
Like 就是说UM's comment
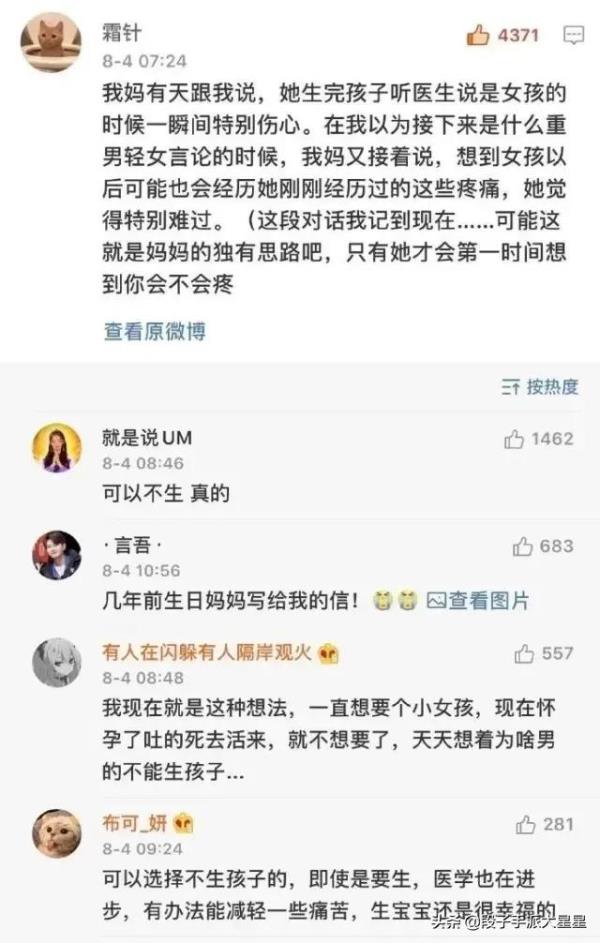pos(515,439)
